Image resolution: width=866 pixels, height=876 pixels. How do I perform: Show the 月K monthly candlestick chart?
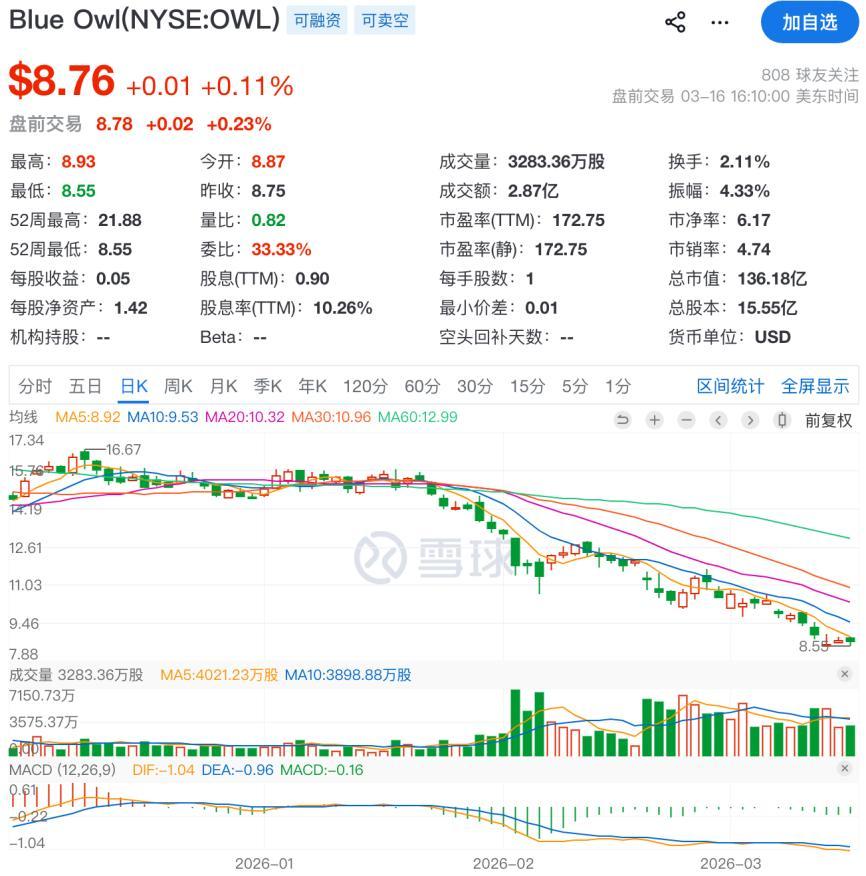[x=224, y=386]
